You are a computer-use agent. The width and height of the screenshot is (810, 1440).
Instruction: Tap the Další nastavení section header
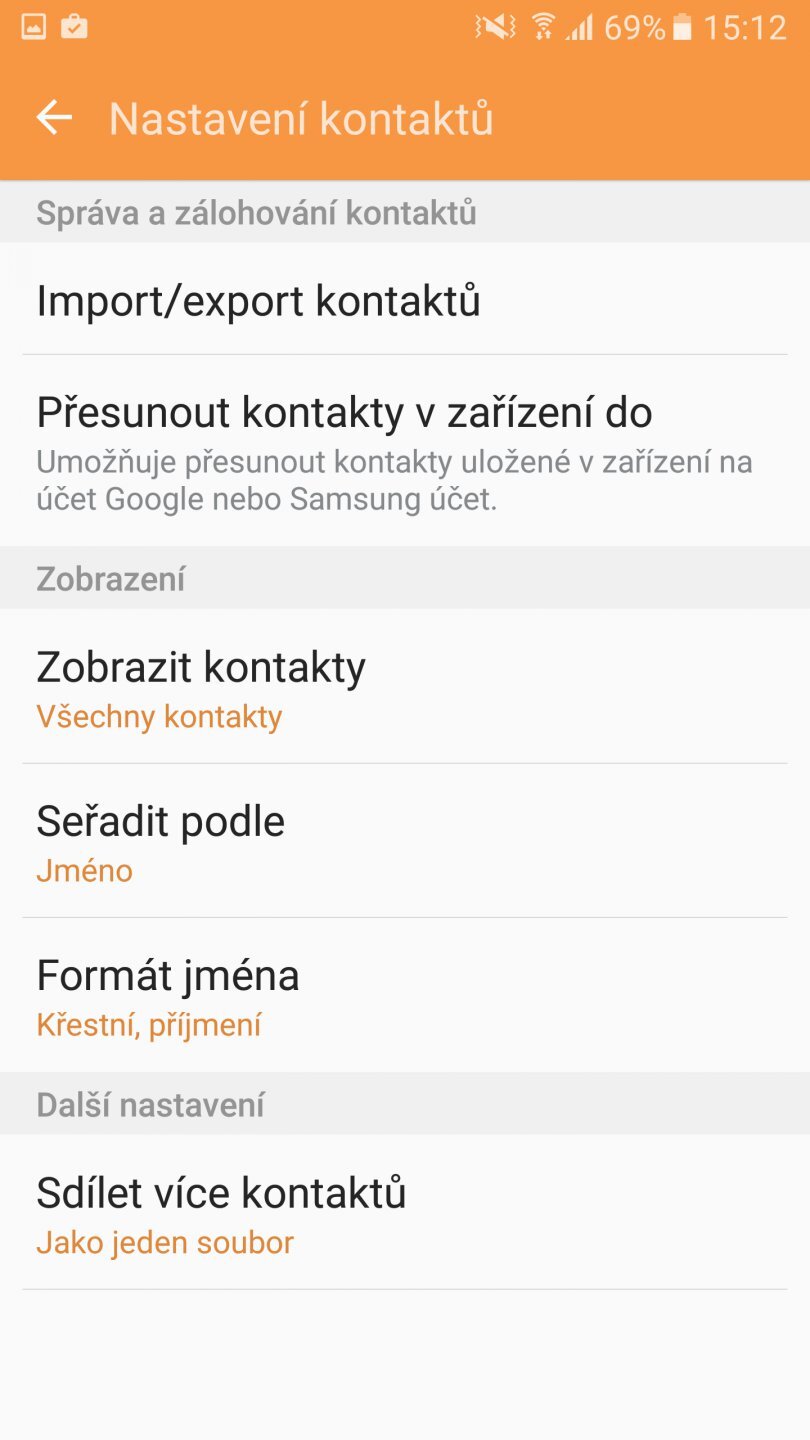pos(150,1104)
